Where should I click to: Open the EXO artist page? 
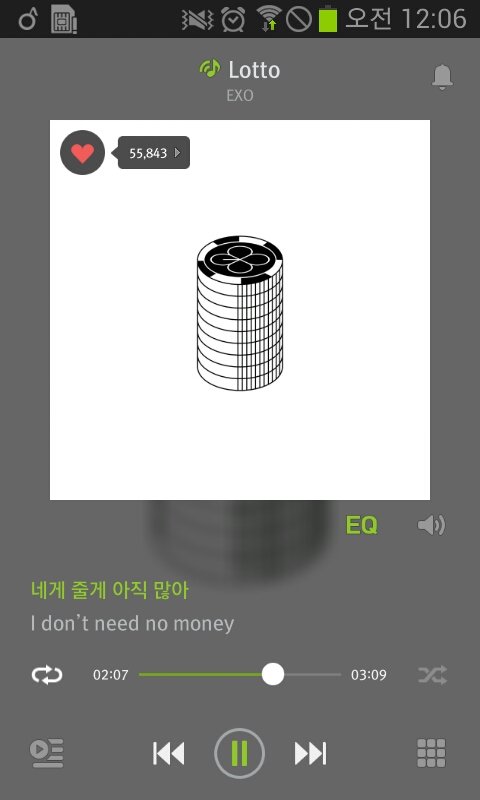240,95
